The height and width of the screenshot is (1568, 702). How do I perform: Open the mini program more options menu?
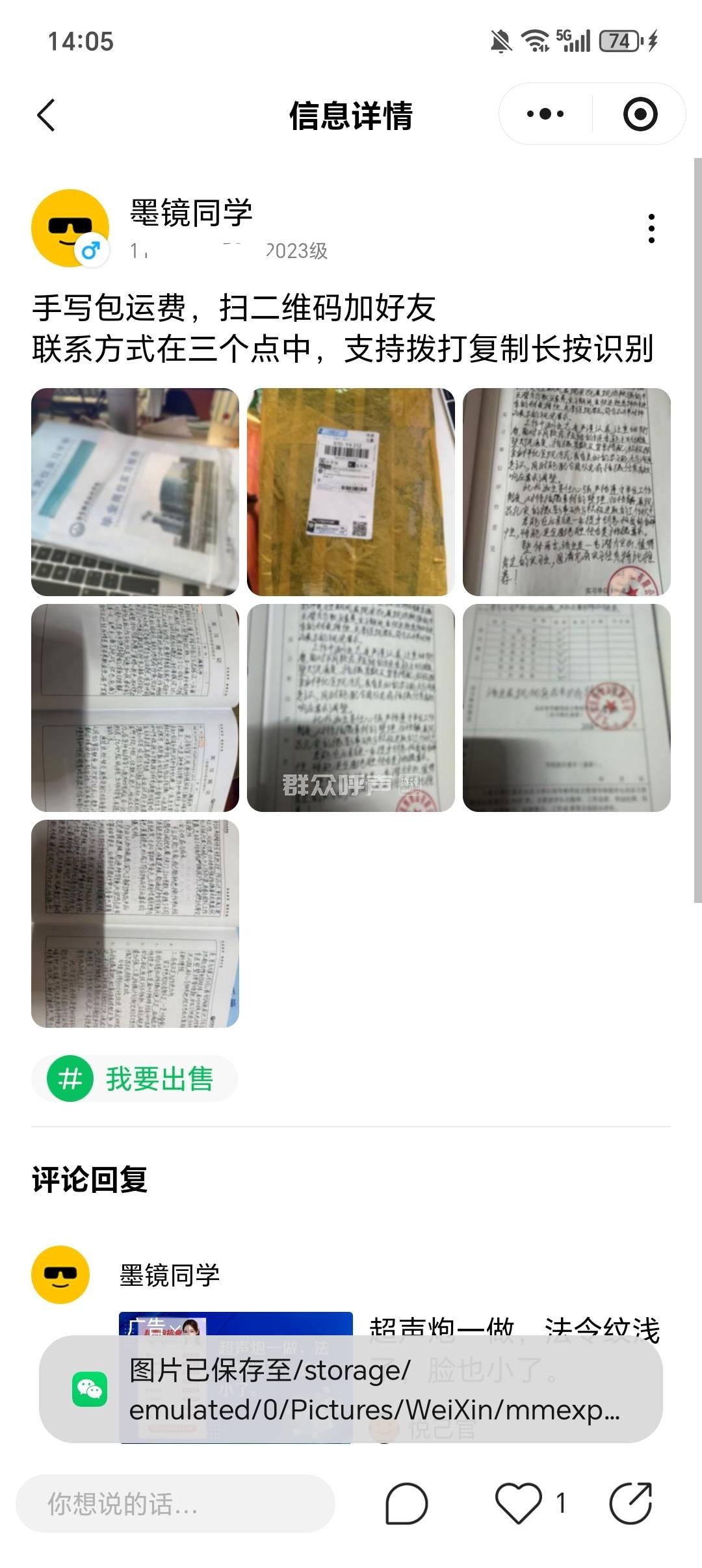point(545,114)
